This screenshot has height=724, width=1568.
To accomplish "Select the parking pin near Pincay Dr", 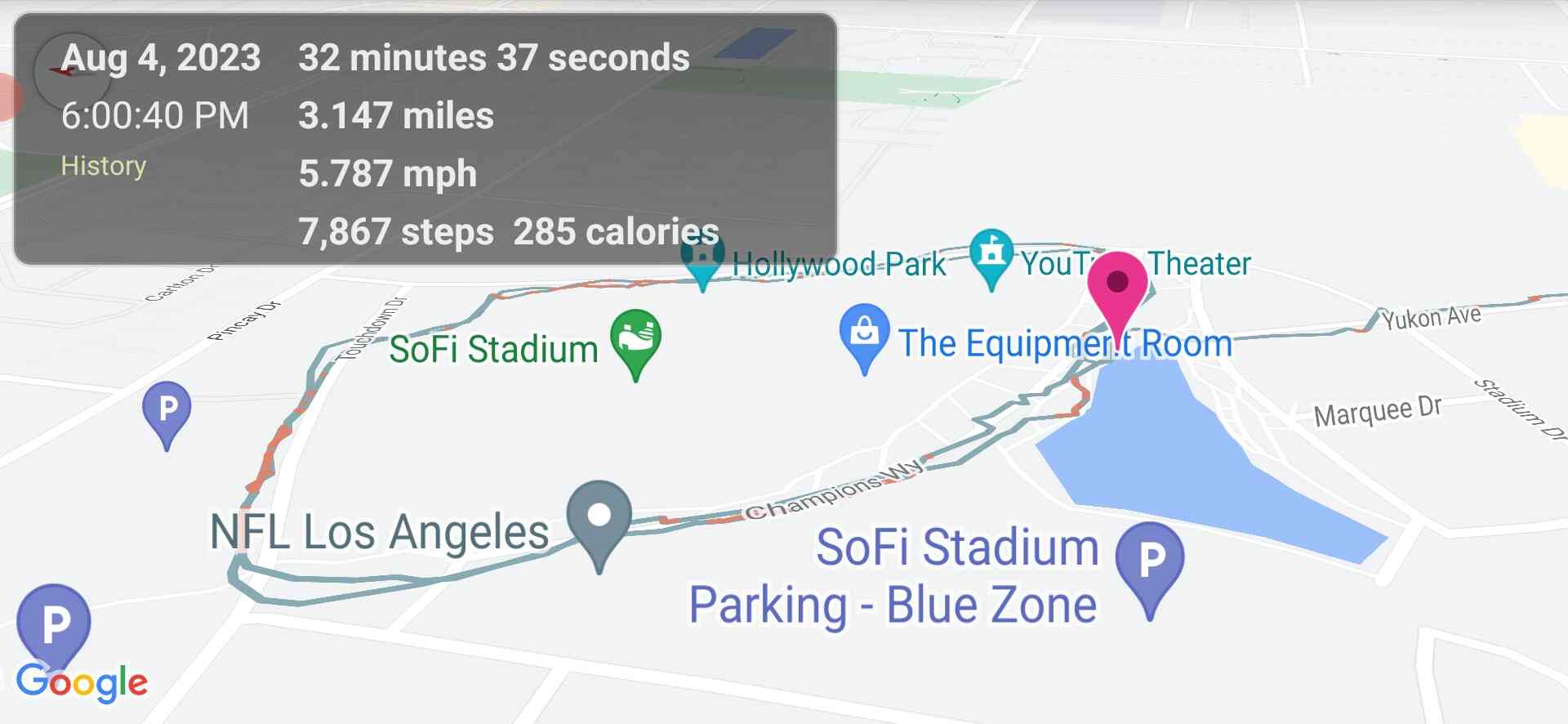I will point(167,409).
